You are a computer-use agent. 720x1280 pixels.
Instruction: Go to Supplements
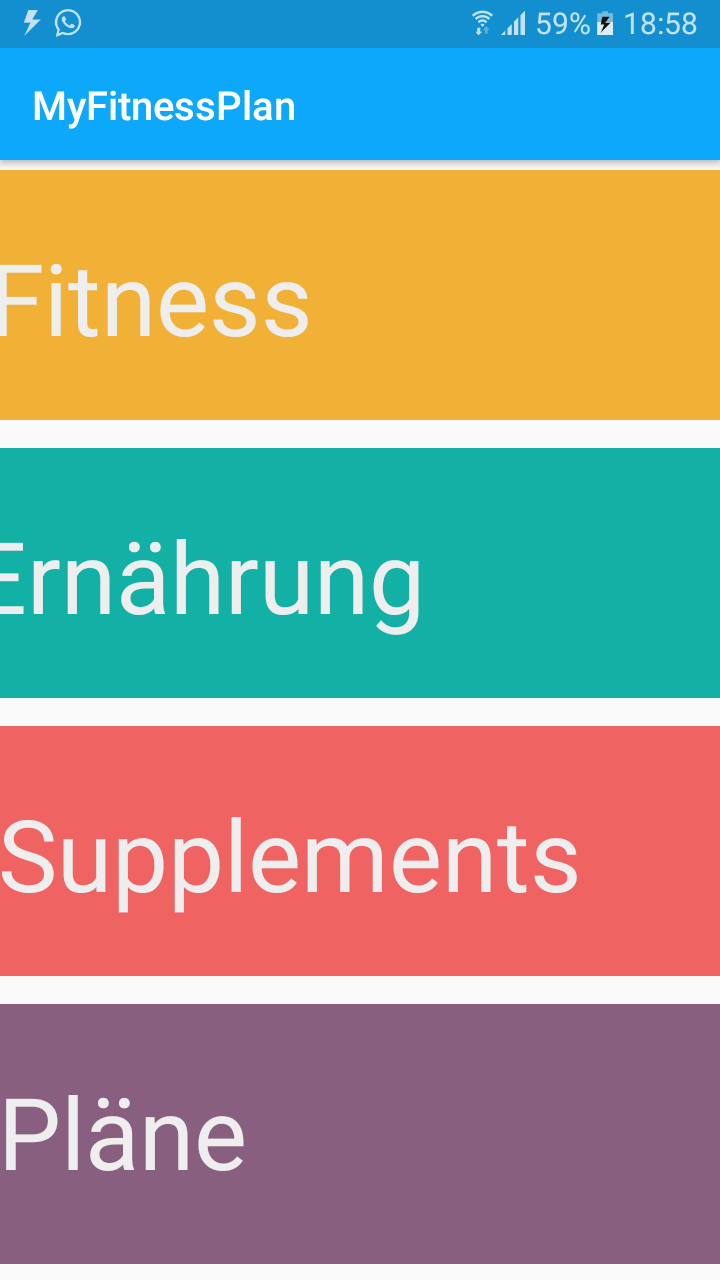tap(360, 851)
